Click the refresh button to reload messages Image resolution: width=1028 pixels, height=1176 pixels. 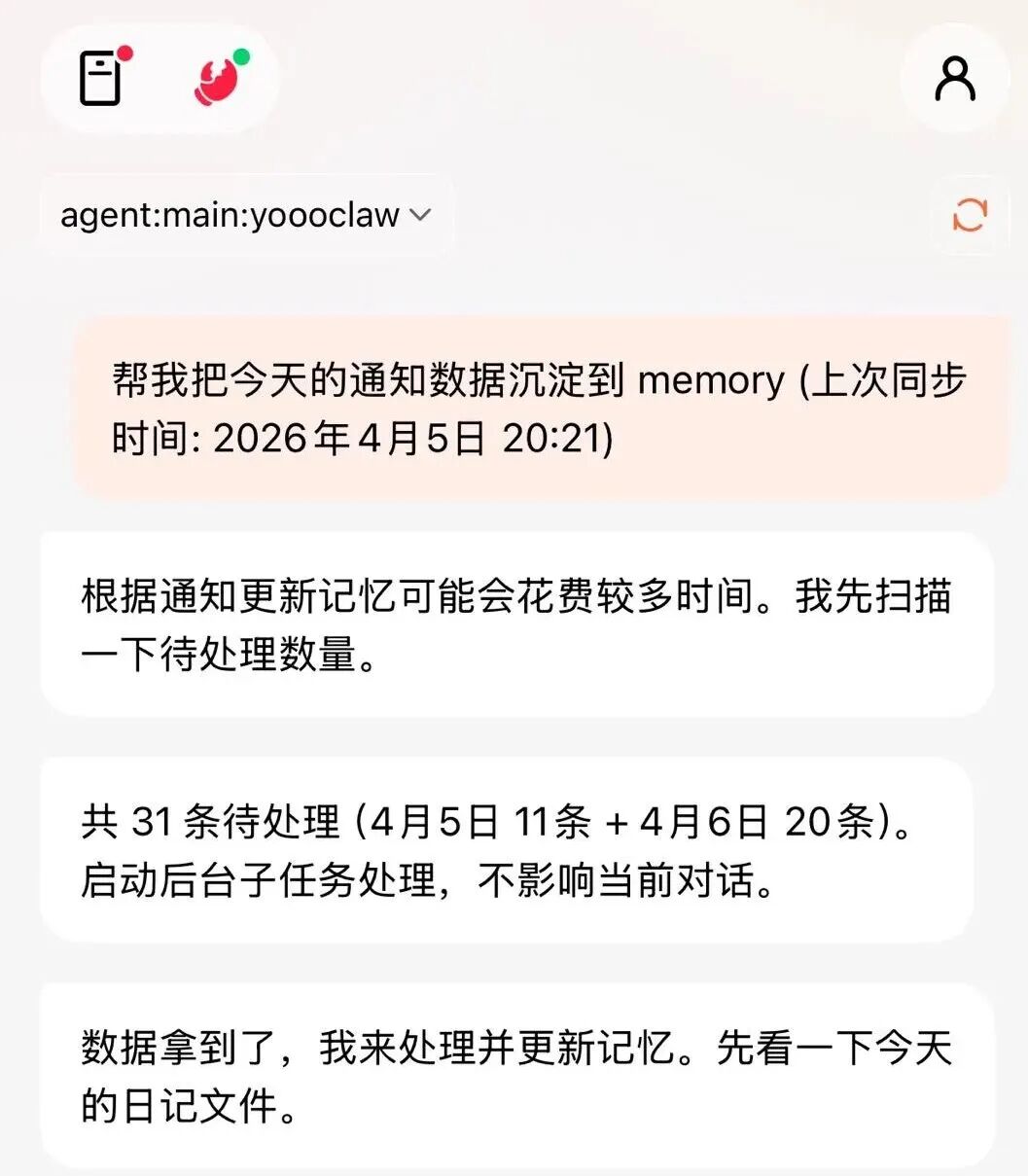pyautogui.click(x=969, y=215)
